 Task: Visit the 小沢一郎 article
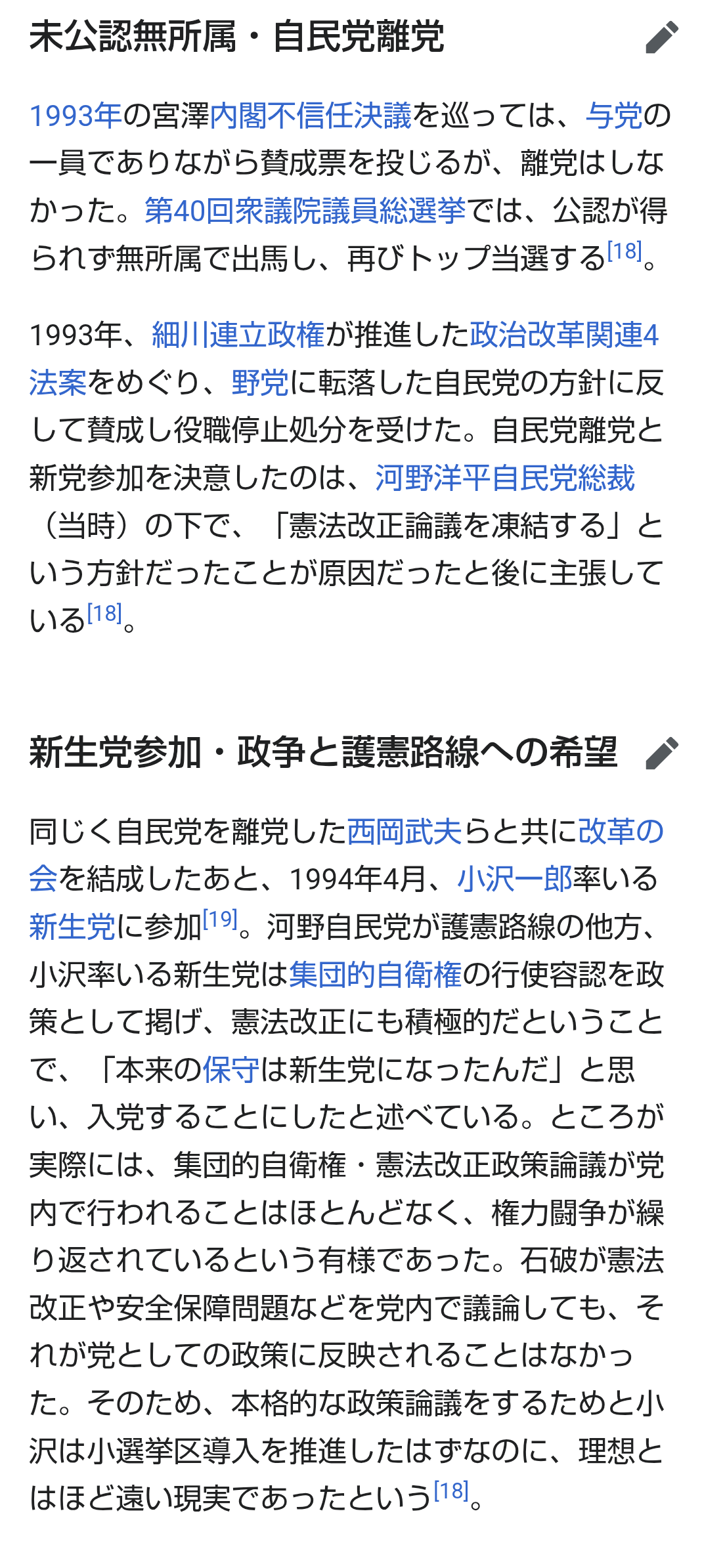point(515,879)
